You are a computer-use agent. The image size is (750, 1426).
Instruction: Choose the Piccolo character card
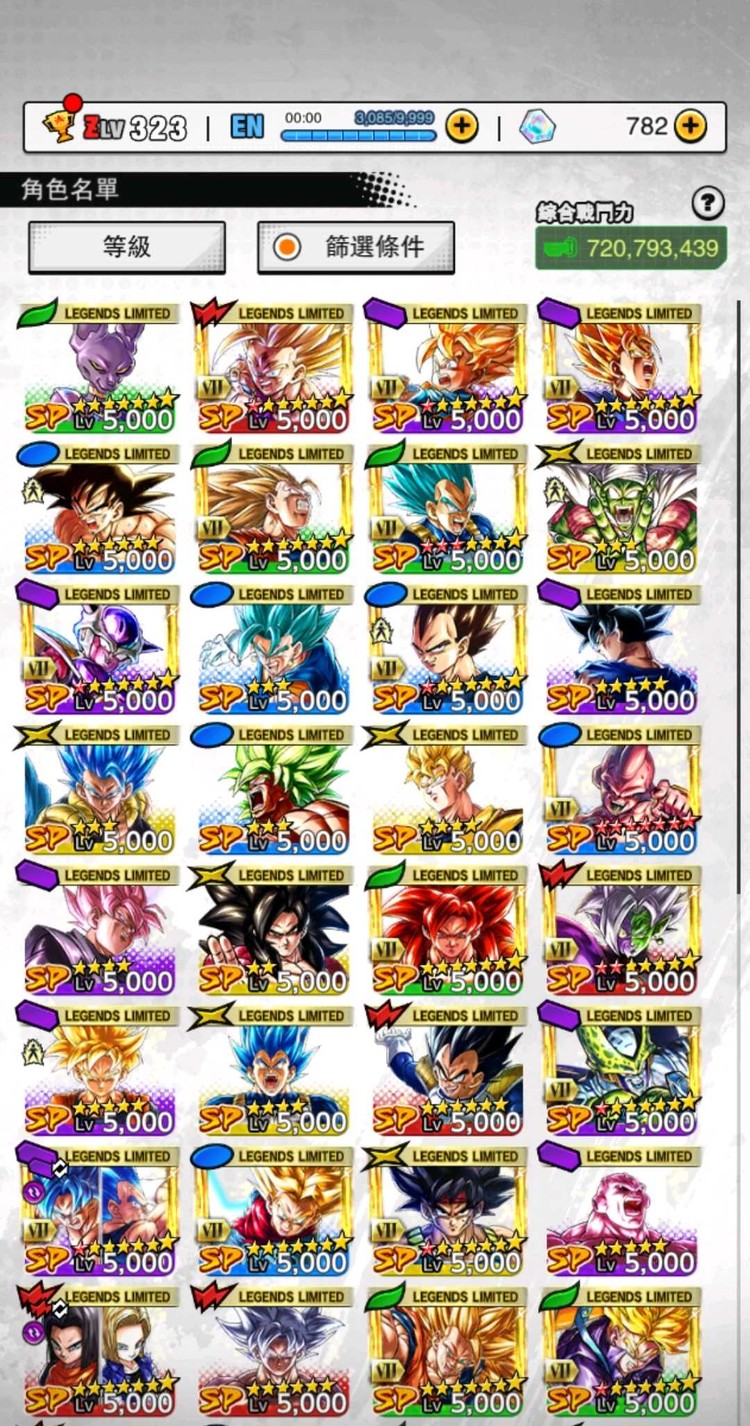[621, 510]
